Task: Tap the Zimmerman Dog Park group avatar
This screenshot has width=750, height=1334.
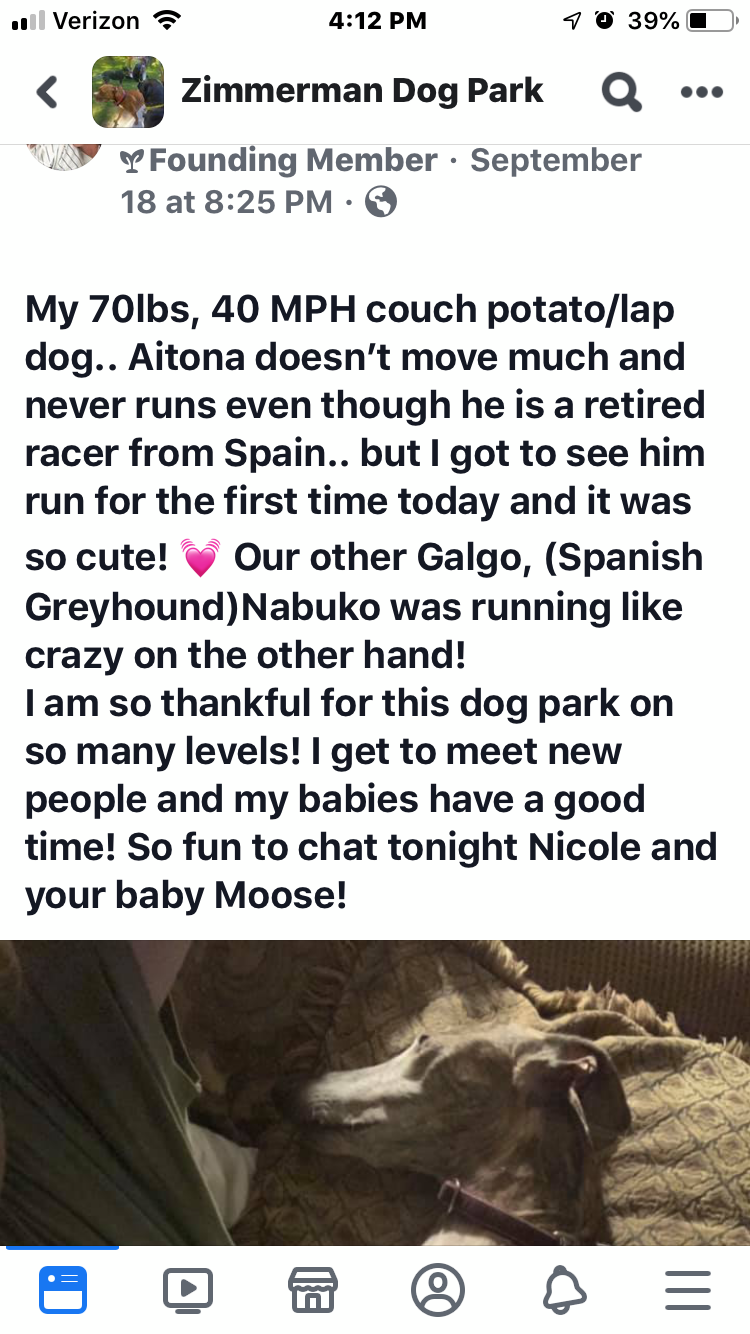Action: click(x=128, y=92)
